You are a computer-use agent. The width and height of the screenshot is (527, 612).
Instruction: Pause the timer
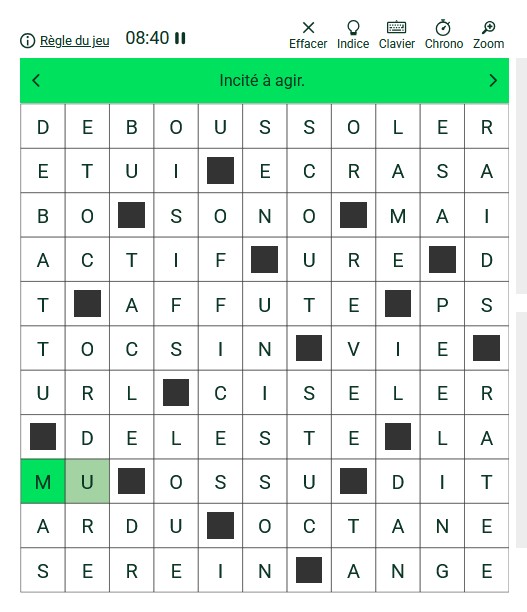[180, 38]
